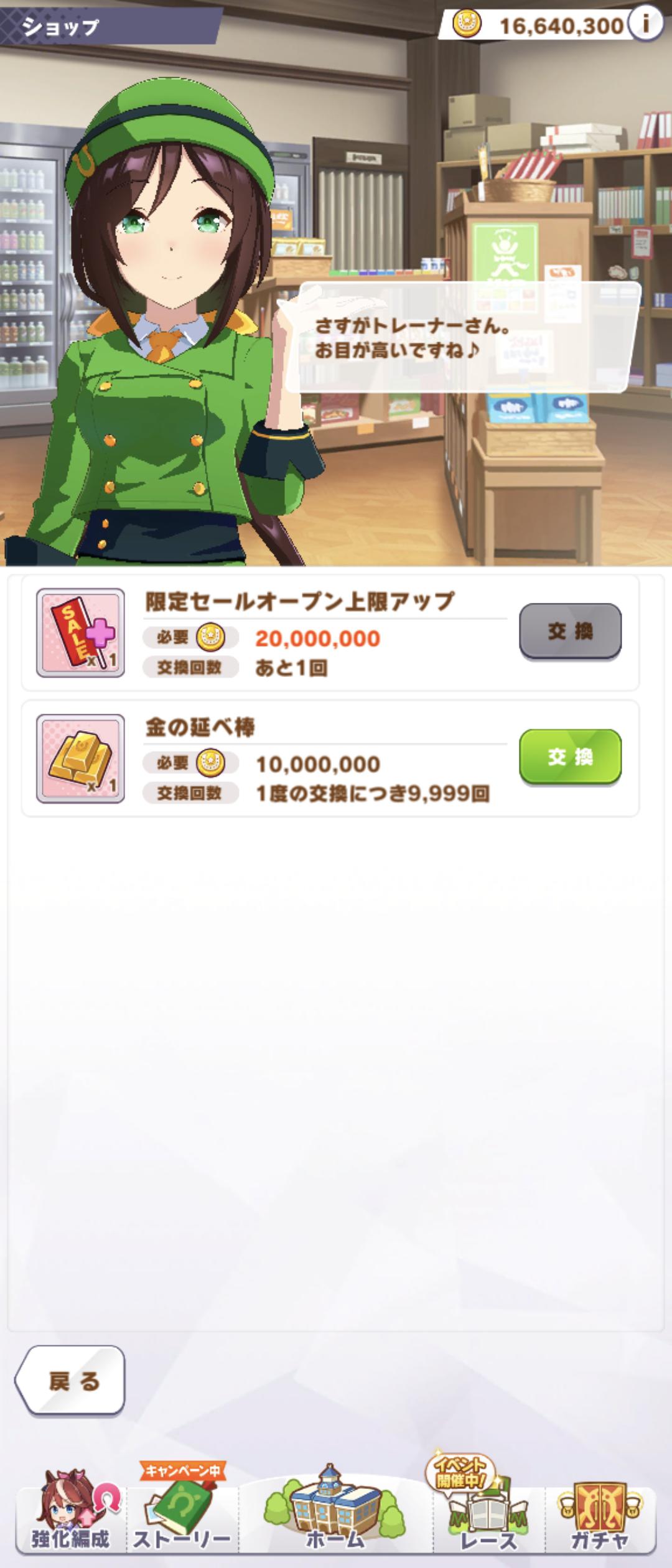View the 金の延べ棒 item icon
Image resolution: width=672 pixels, height=1568 pixels.
(80, 758)
